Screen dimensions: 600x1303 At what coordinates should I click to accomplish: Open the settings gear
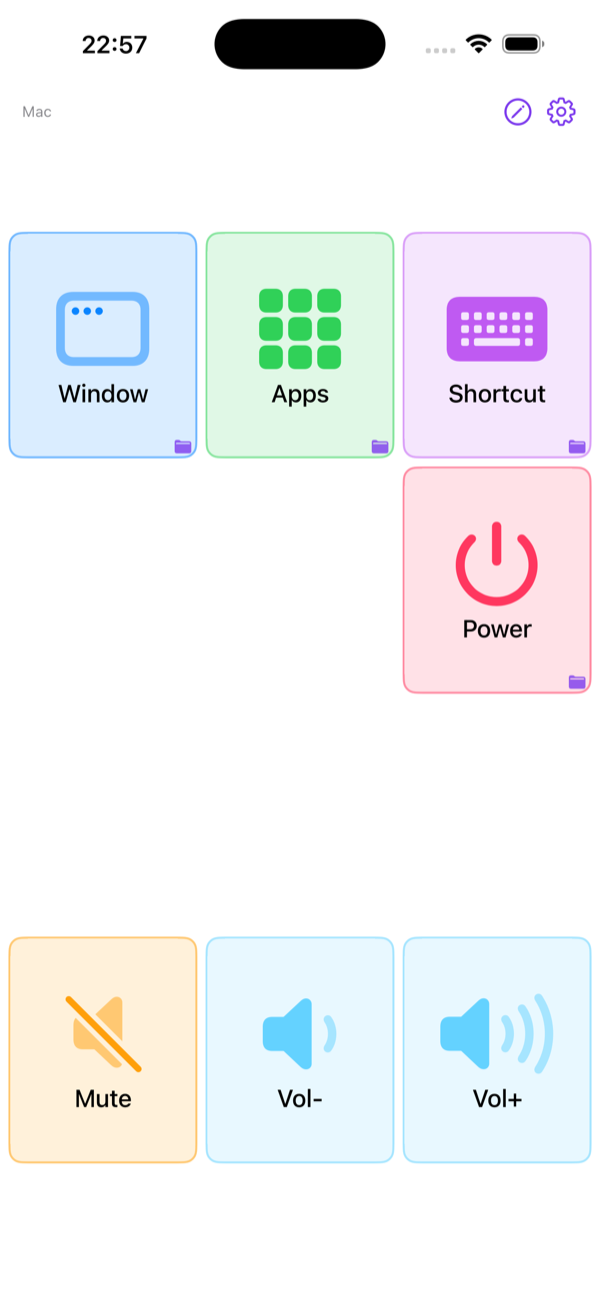561,112
